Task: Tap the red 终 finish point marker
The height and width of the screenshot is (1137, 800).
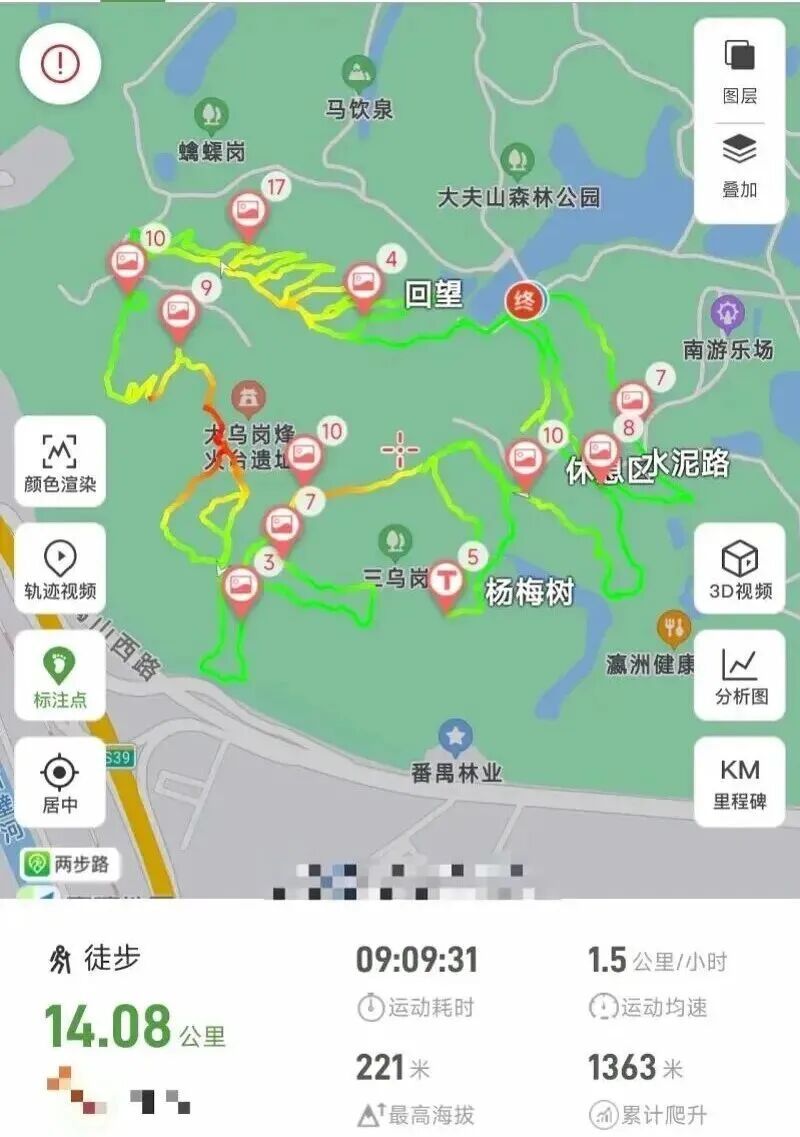Action: [x=524, y=300]
